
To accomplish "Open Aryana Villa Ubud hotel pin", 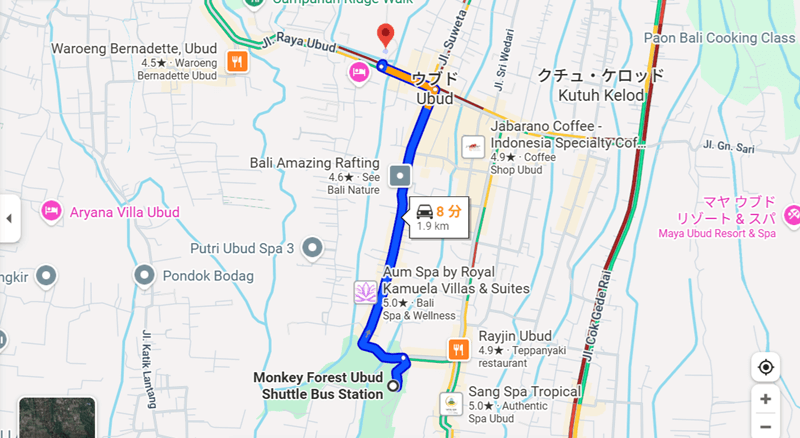I will pos(47,212).
